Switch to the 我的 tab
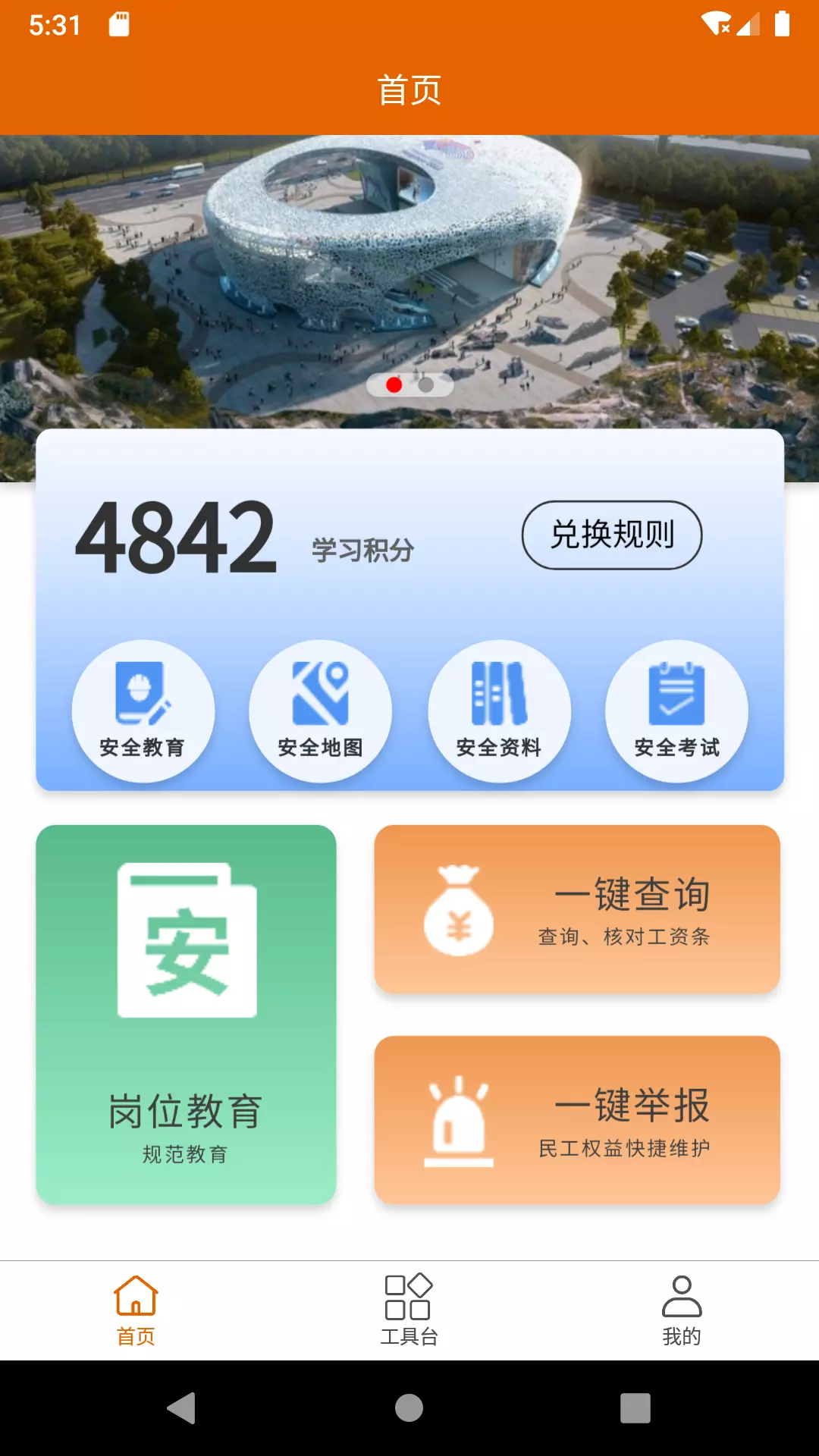Screen dimensions: 819x1456 point(682,1310)
